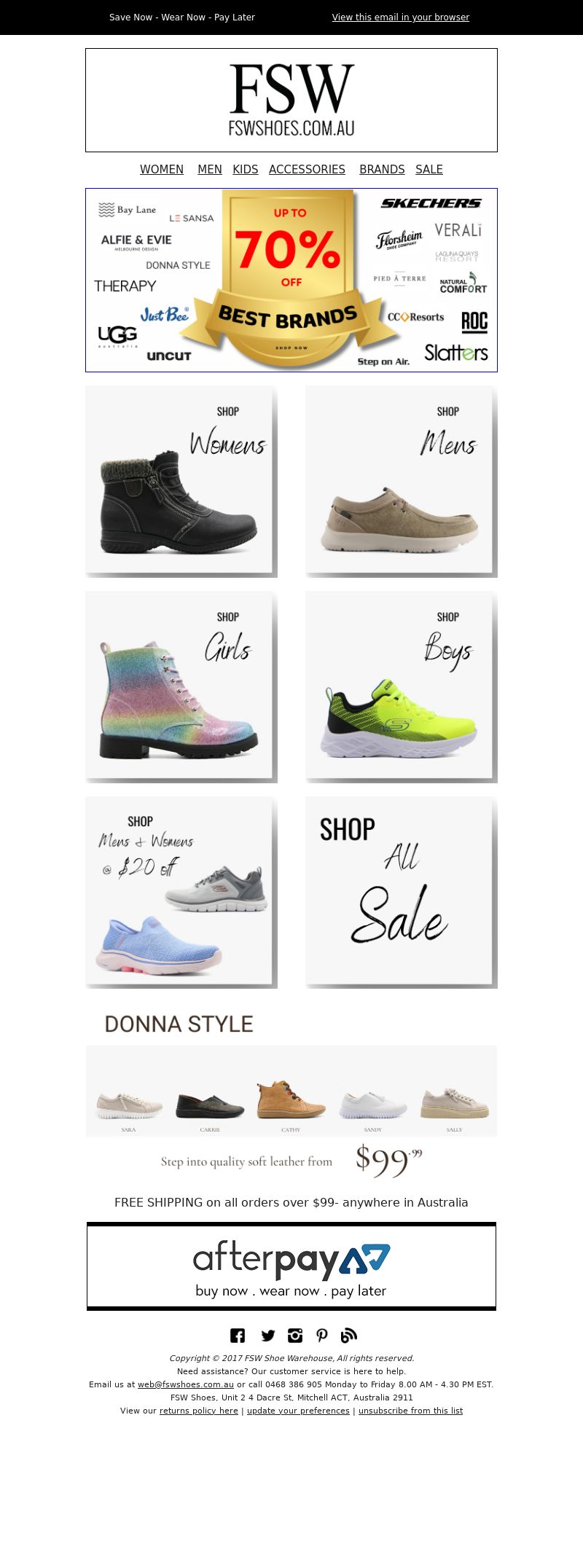Open the BRANDS navigation link

click(382, 169)
